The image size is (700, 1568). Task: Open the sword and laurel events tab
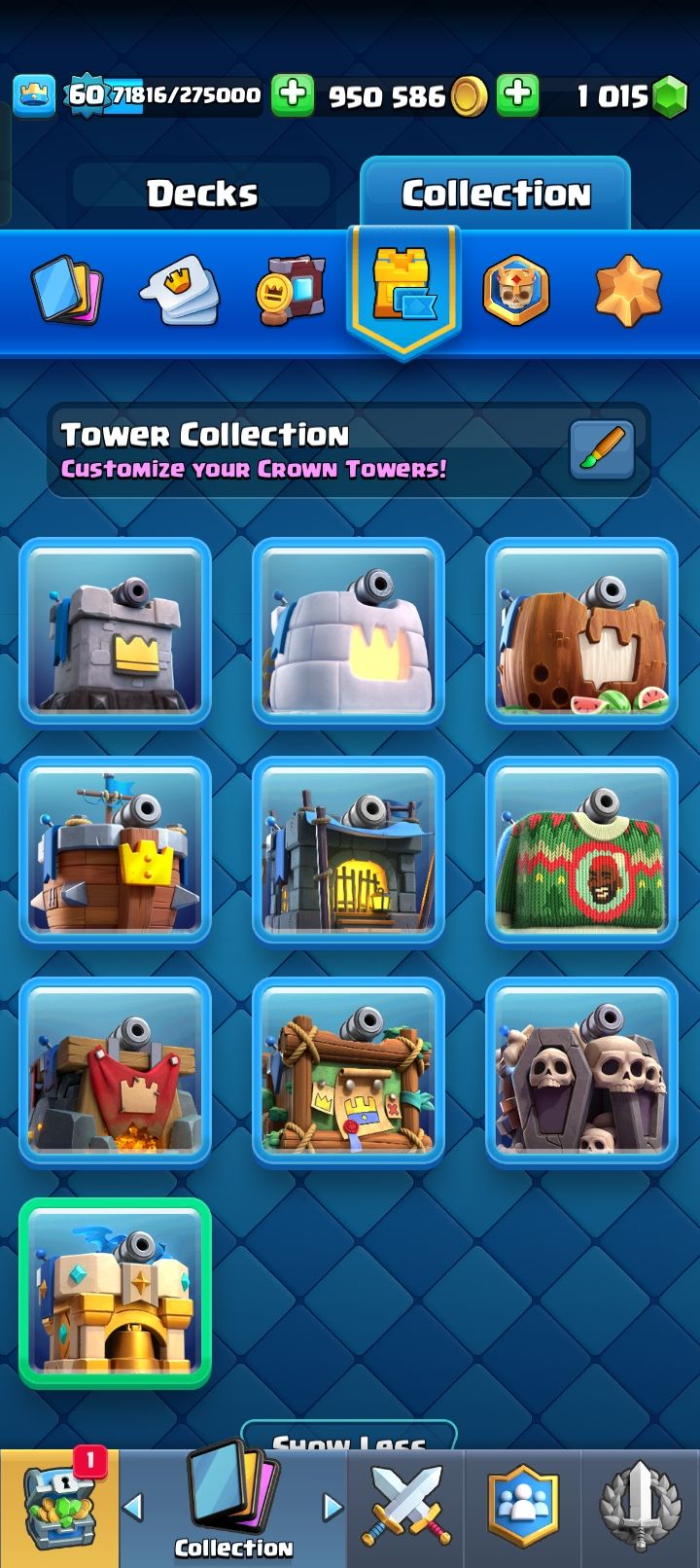coord(641,1509)
